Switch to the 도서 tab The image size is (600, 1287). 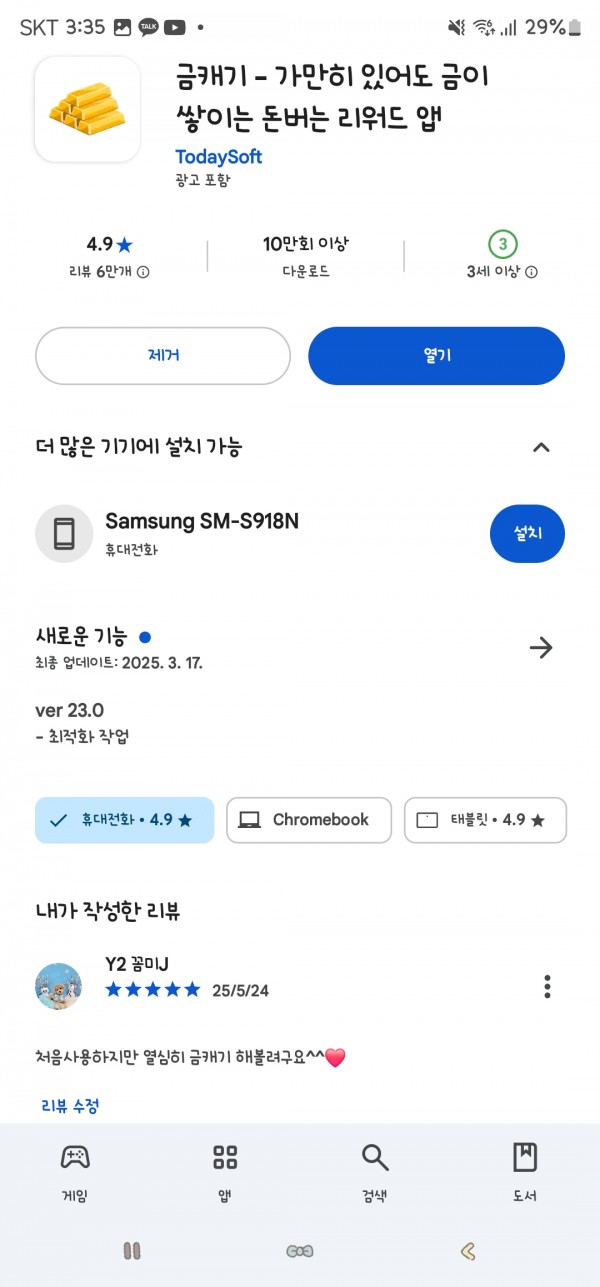pos(525,1173)
